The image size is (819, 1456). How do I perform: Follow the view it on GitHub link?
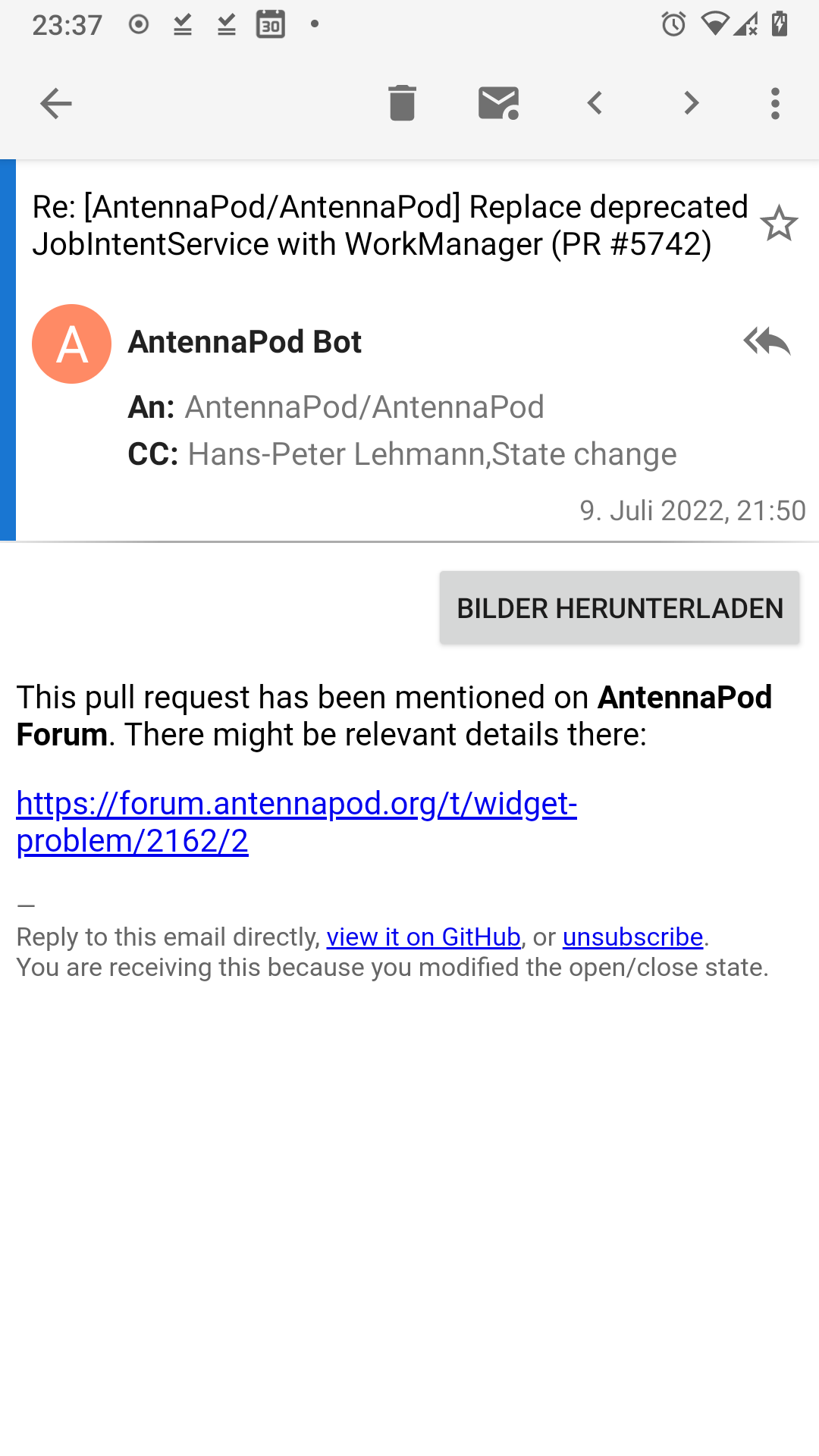423,937
